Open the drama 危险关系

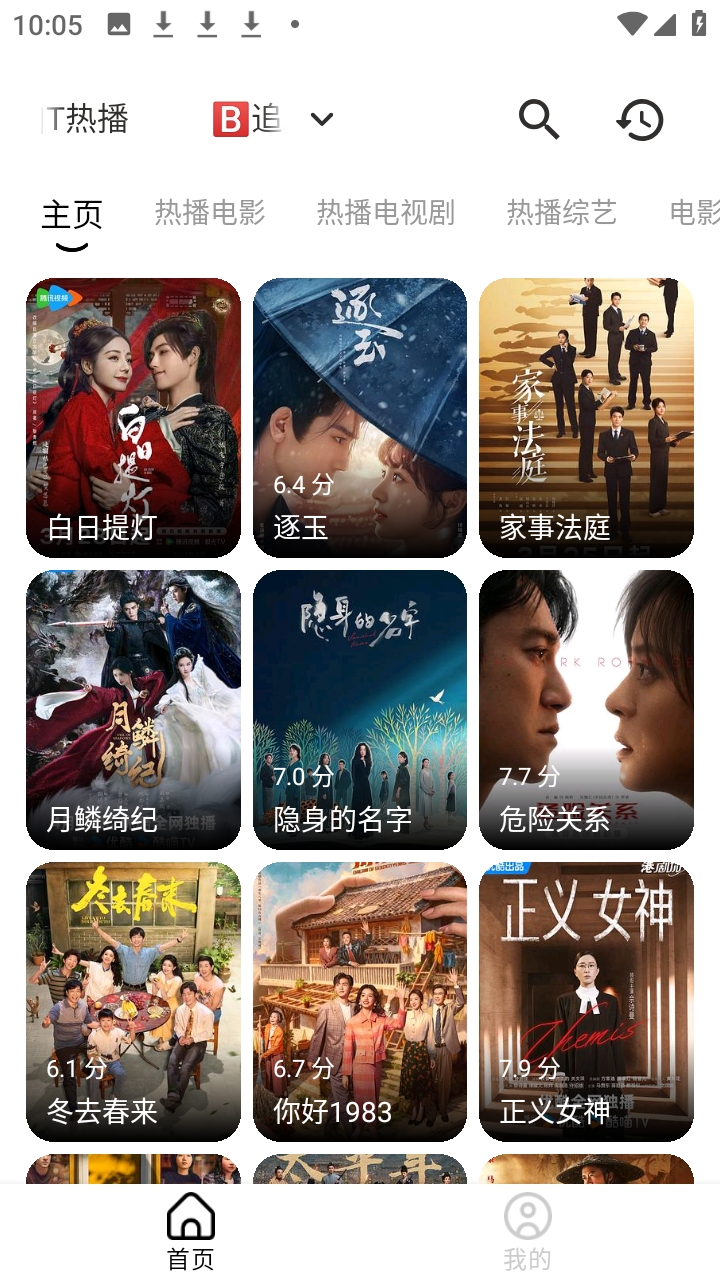click(586, 709)
